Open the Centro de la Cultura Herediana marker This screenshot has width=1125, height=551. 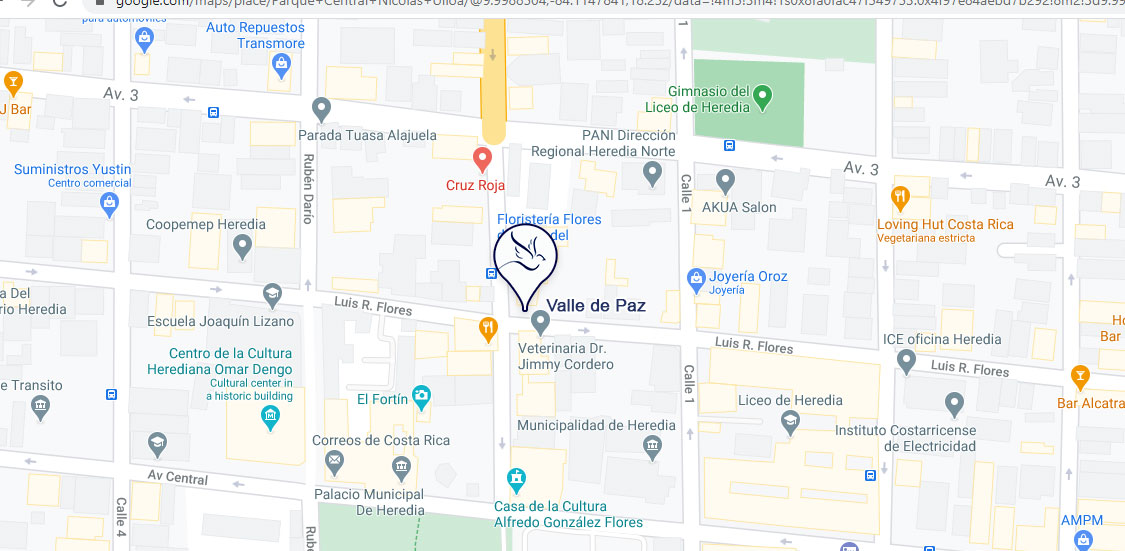click(269, 419)
